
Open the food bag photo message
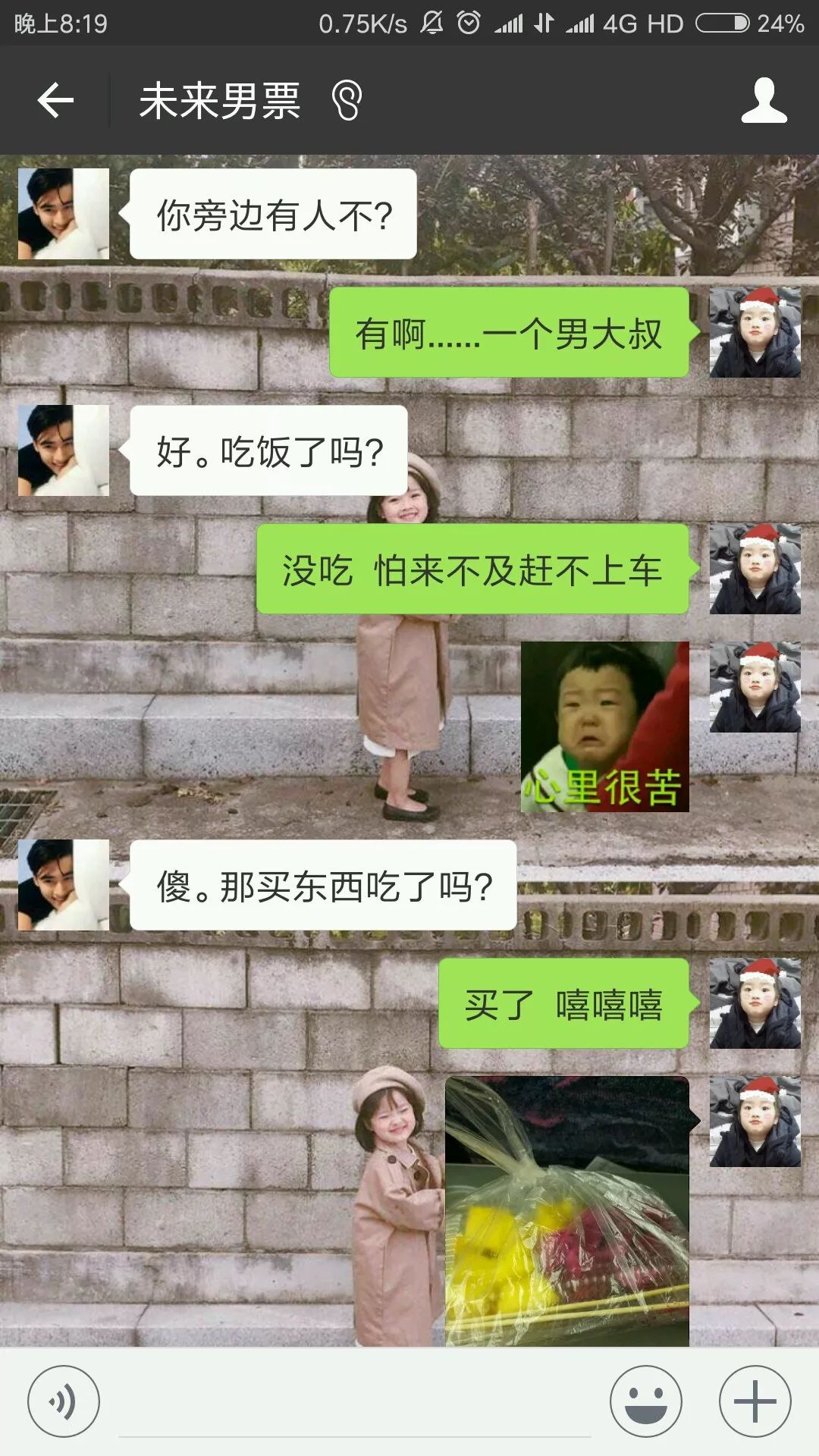pyautogui.click(x=566, y=1211)
